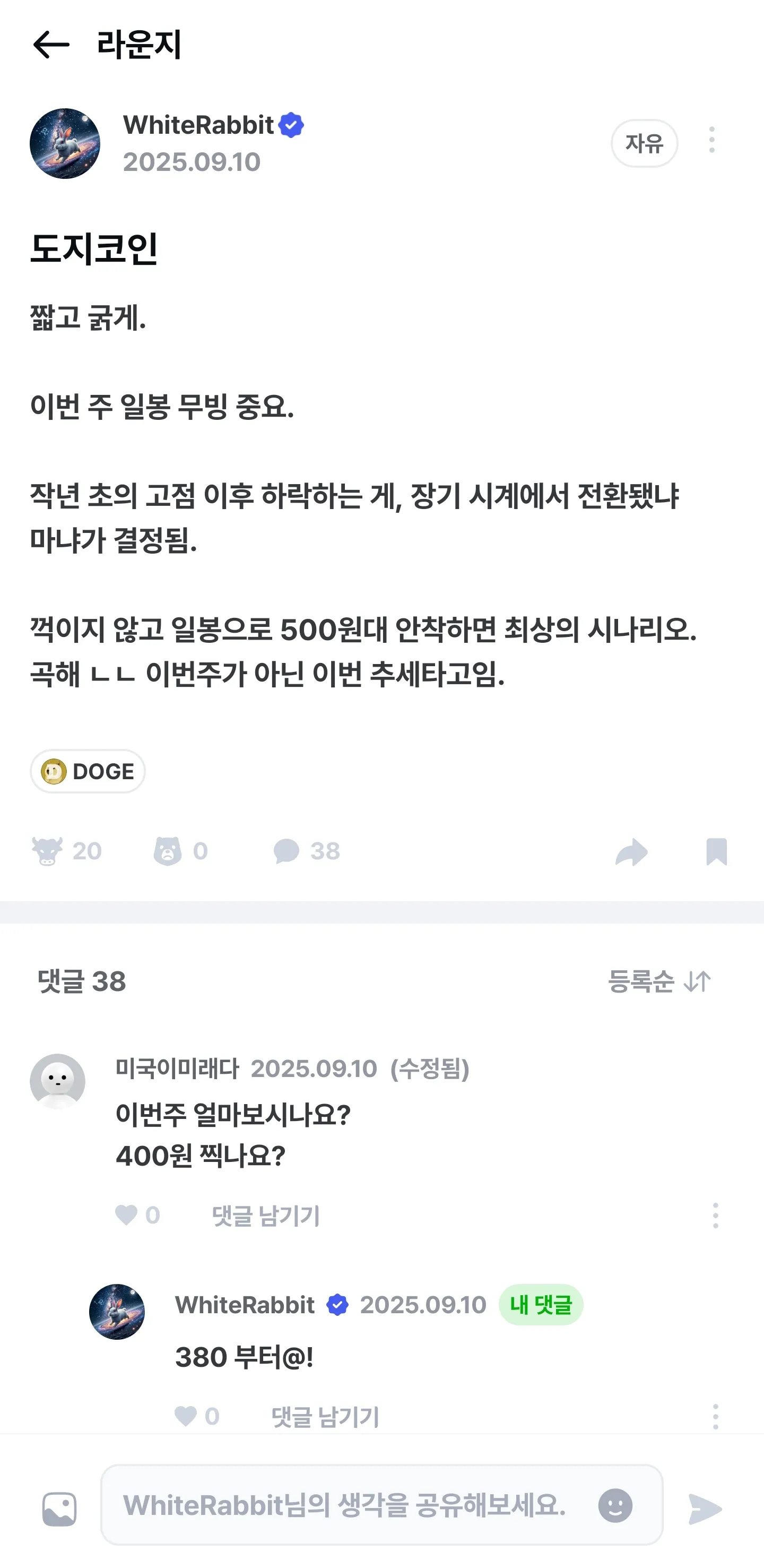Screen dimensions: 764x1568
Task: Open options on the '380 부터@!' reply
Action: pyautogui.click(x=715, y=1416)
